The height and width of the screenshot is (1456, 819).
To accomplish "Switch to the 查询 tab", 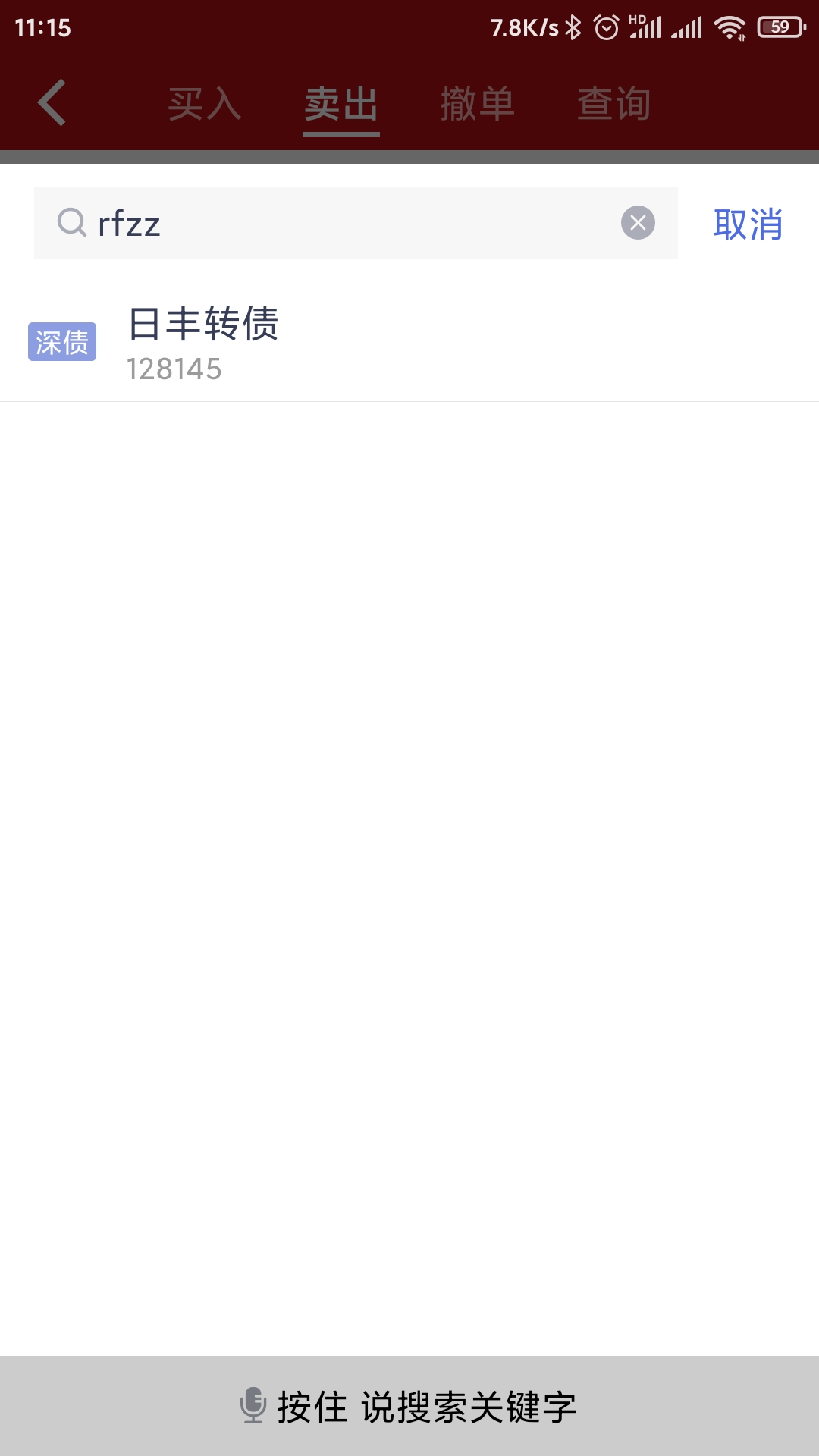I will [x=614, y=104].
